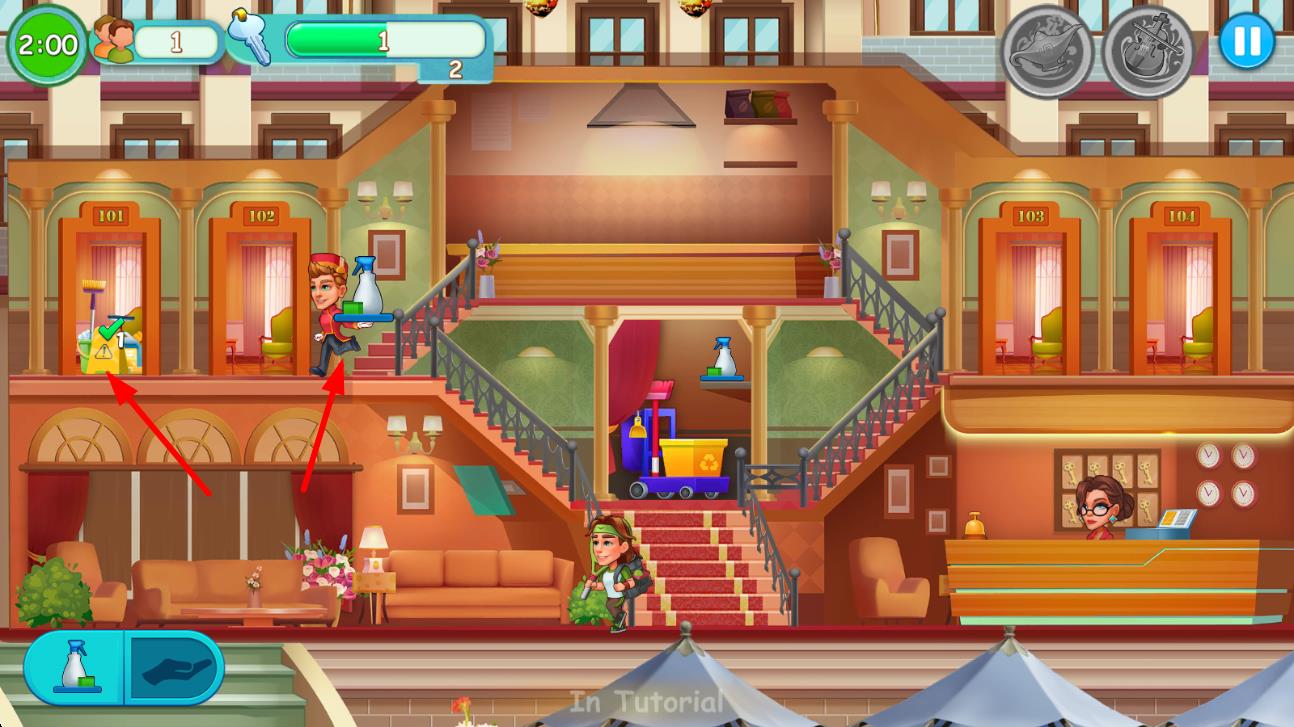Activate the violin booster
This screenshot has height=727, width=1294.
pyautogui.click(x=1149, y=51)
